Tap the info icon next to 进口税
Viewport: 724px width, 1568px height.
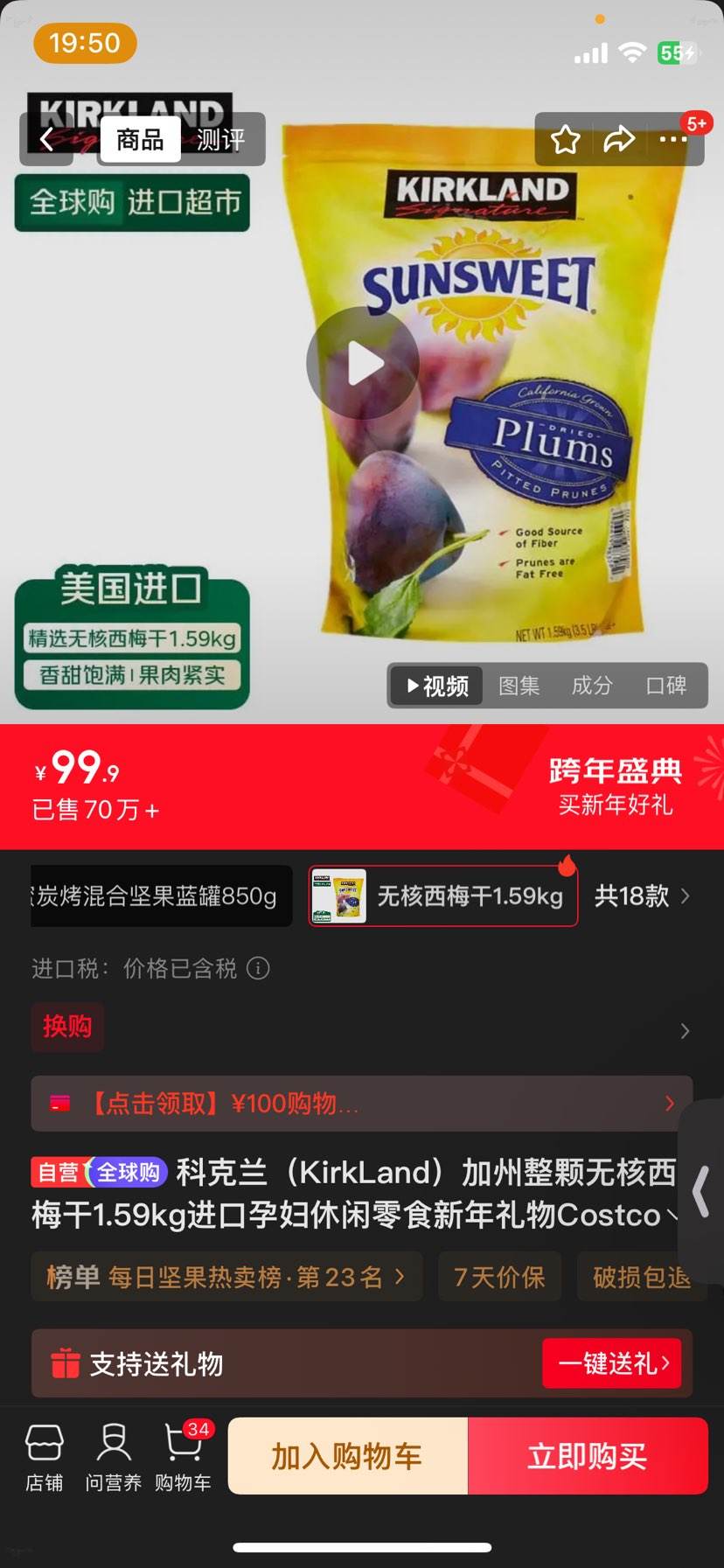click(x=257, y=969)
